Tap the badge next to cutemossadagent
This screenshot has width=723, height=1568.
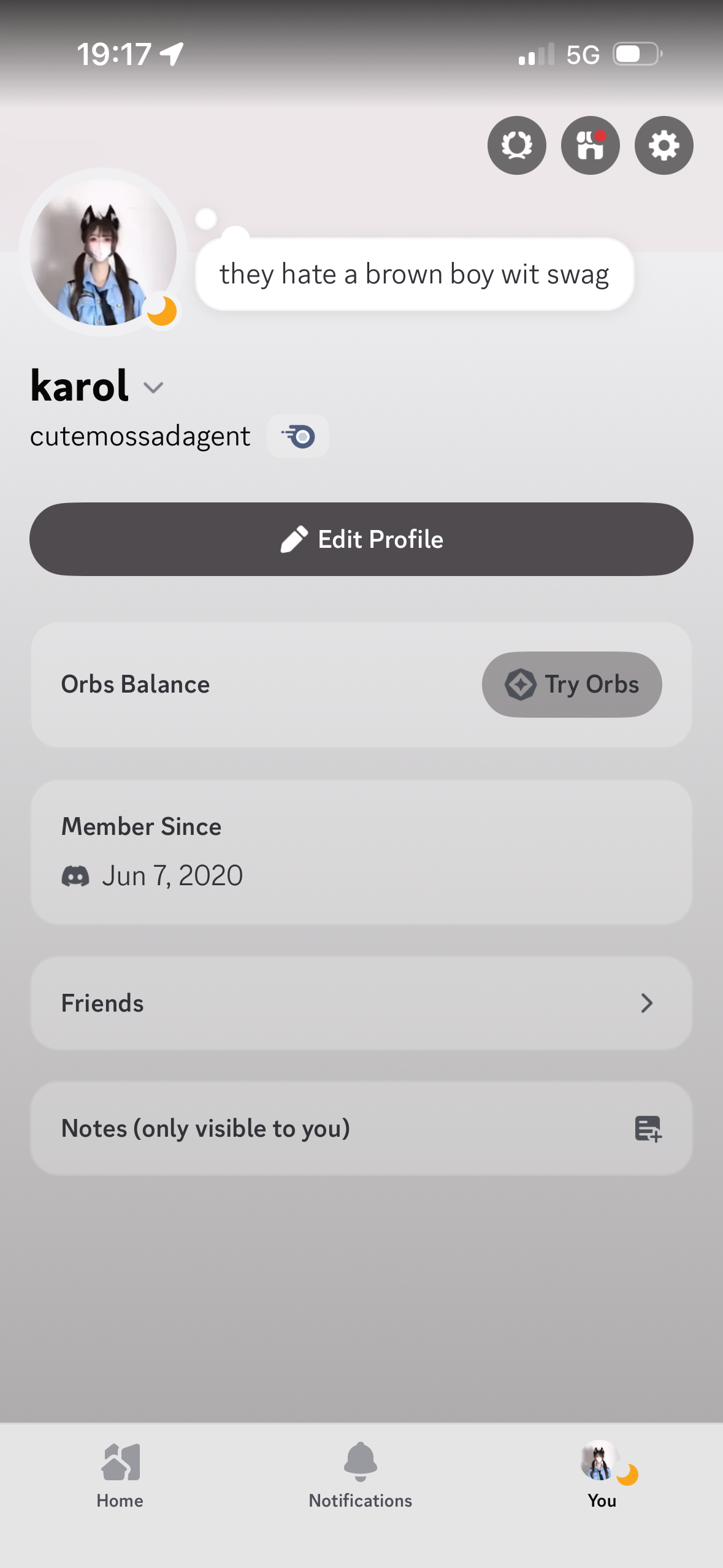click(298, 437)
